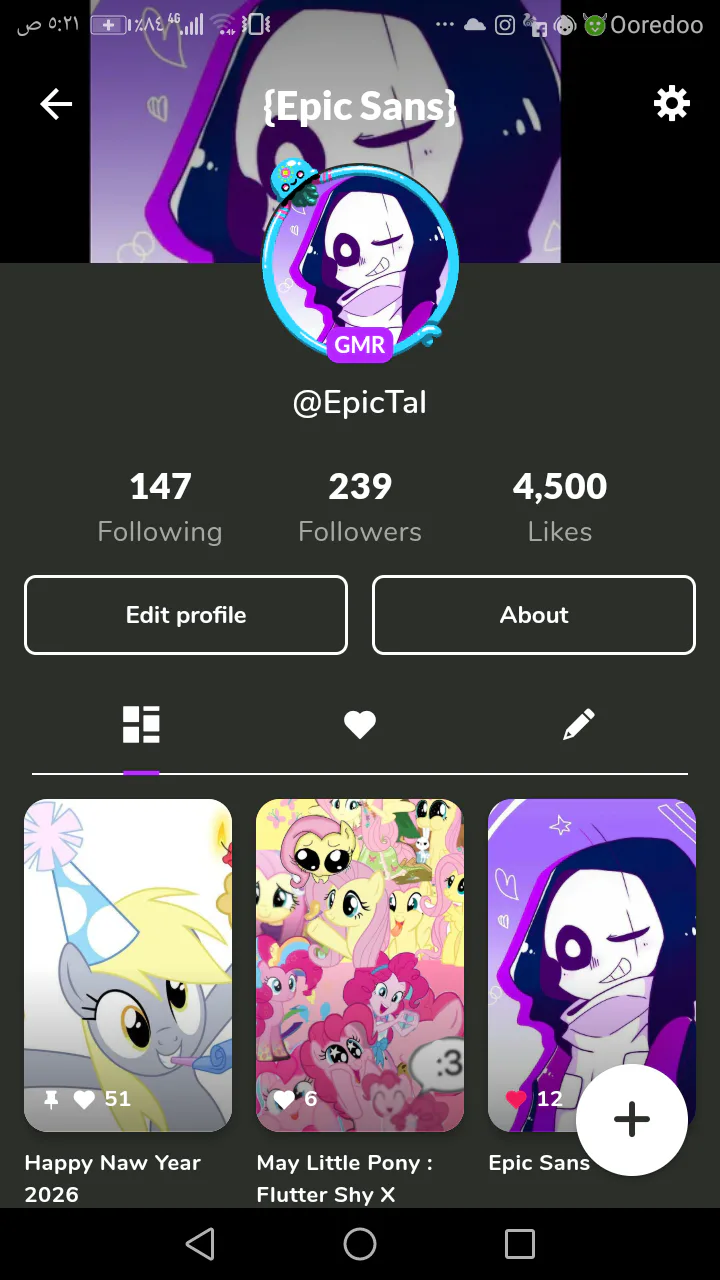Switch to the liked posts heart tab

point(360,725)
